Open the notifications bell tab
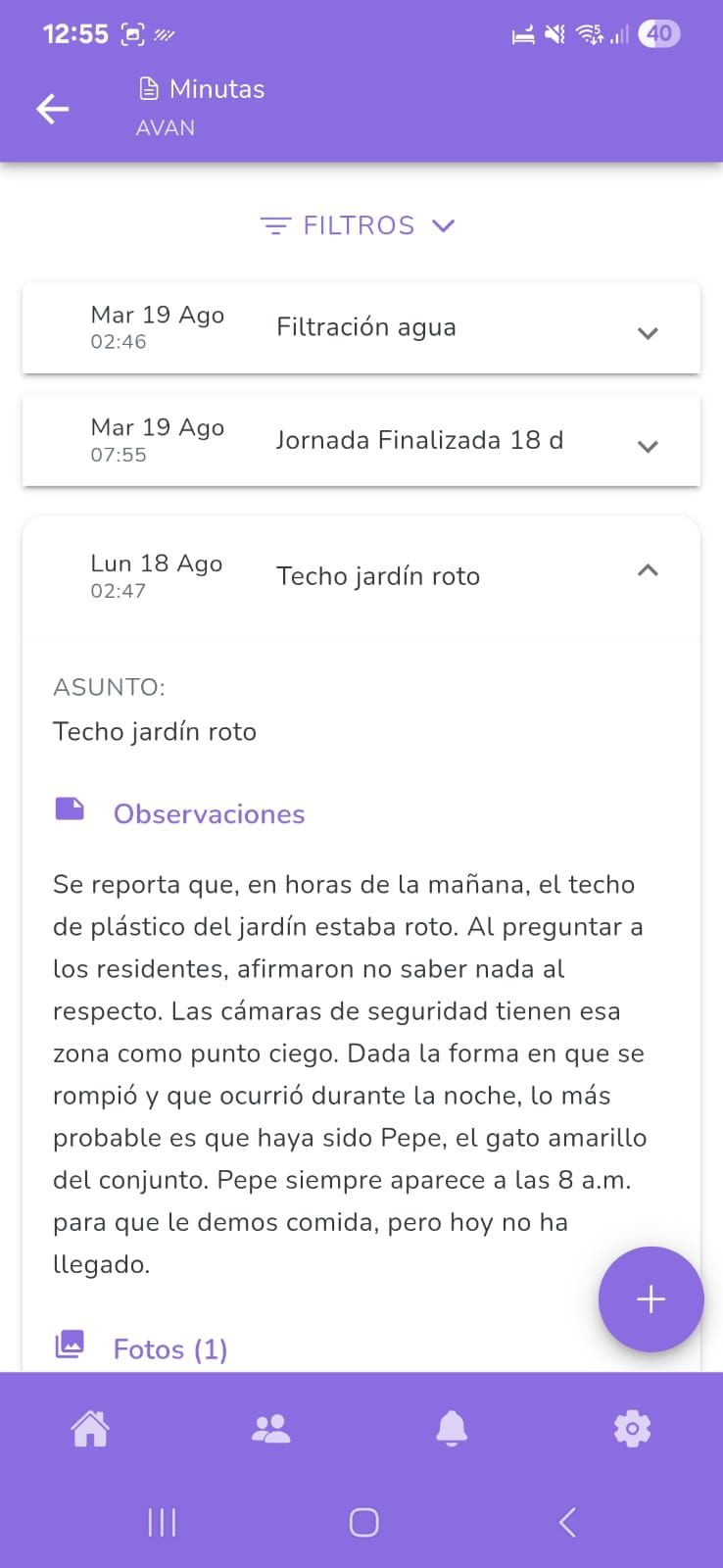Viewport: 723px width, 1568px height. (452, 1429)
